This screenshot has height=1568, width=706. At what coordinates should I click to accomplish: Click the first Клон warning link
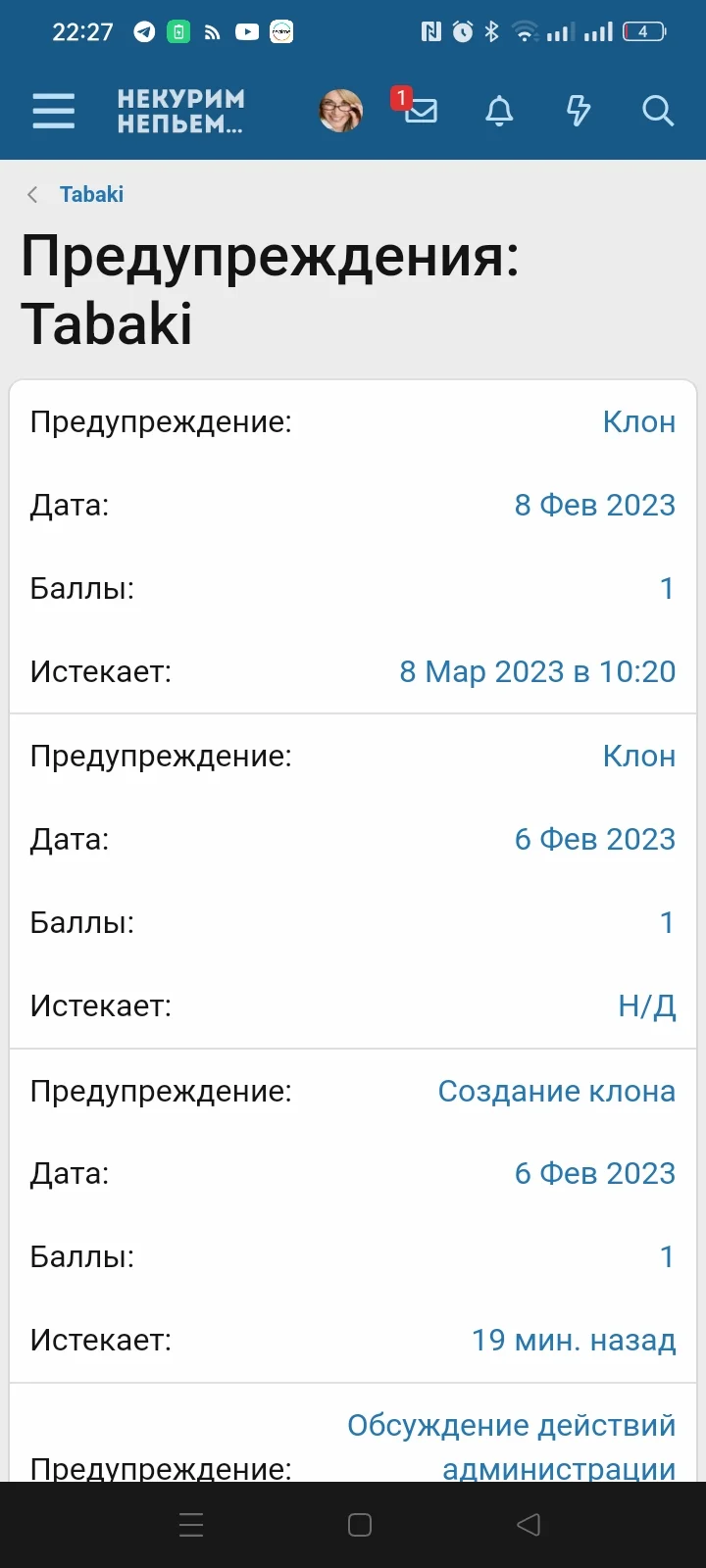pos(640,421)
